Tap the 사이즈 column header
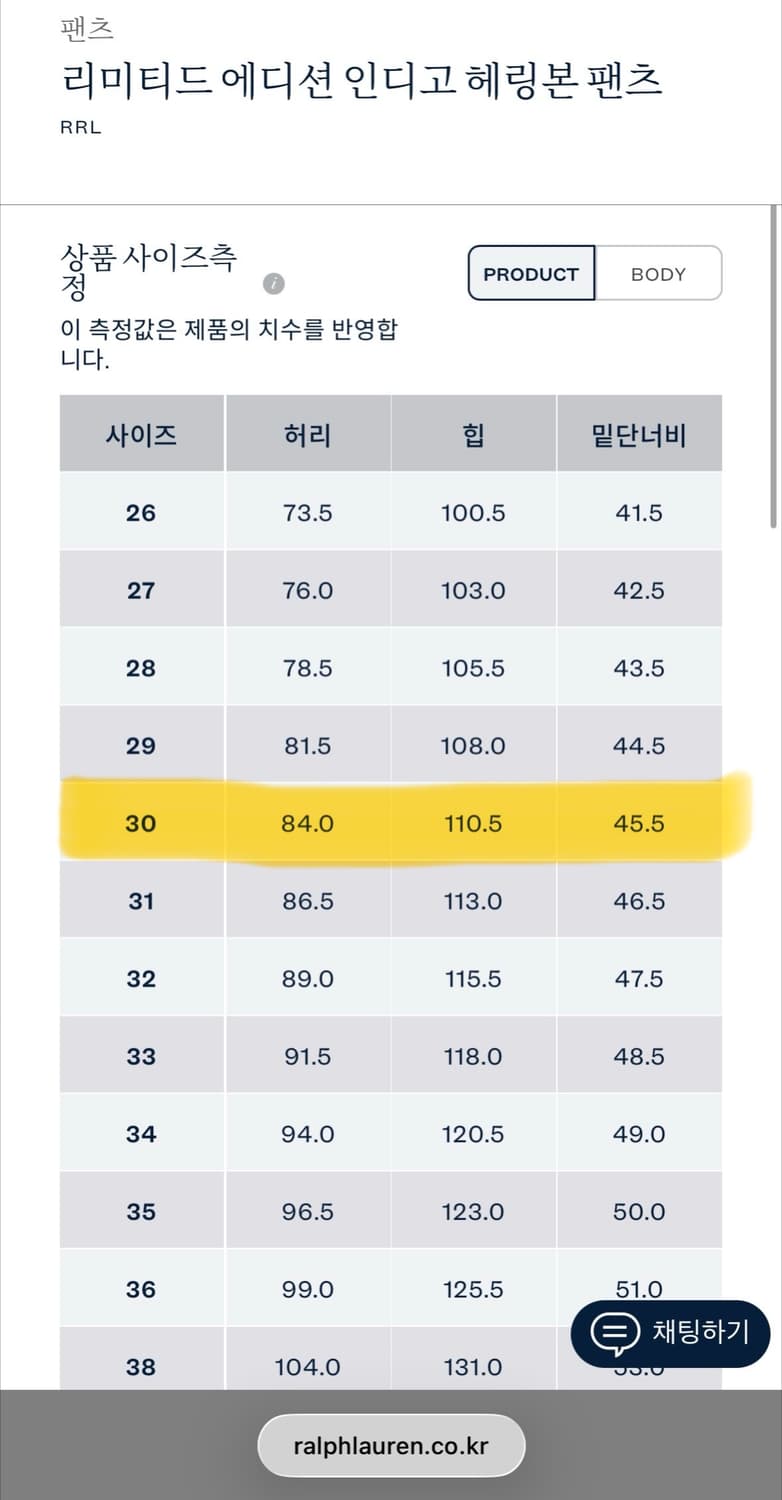The height and width of the screenshot is (1500, 782). (x=141, y=433)
